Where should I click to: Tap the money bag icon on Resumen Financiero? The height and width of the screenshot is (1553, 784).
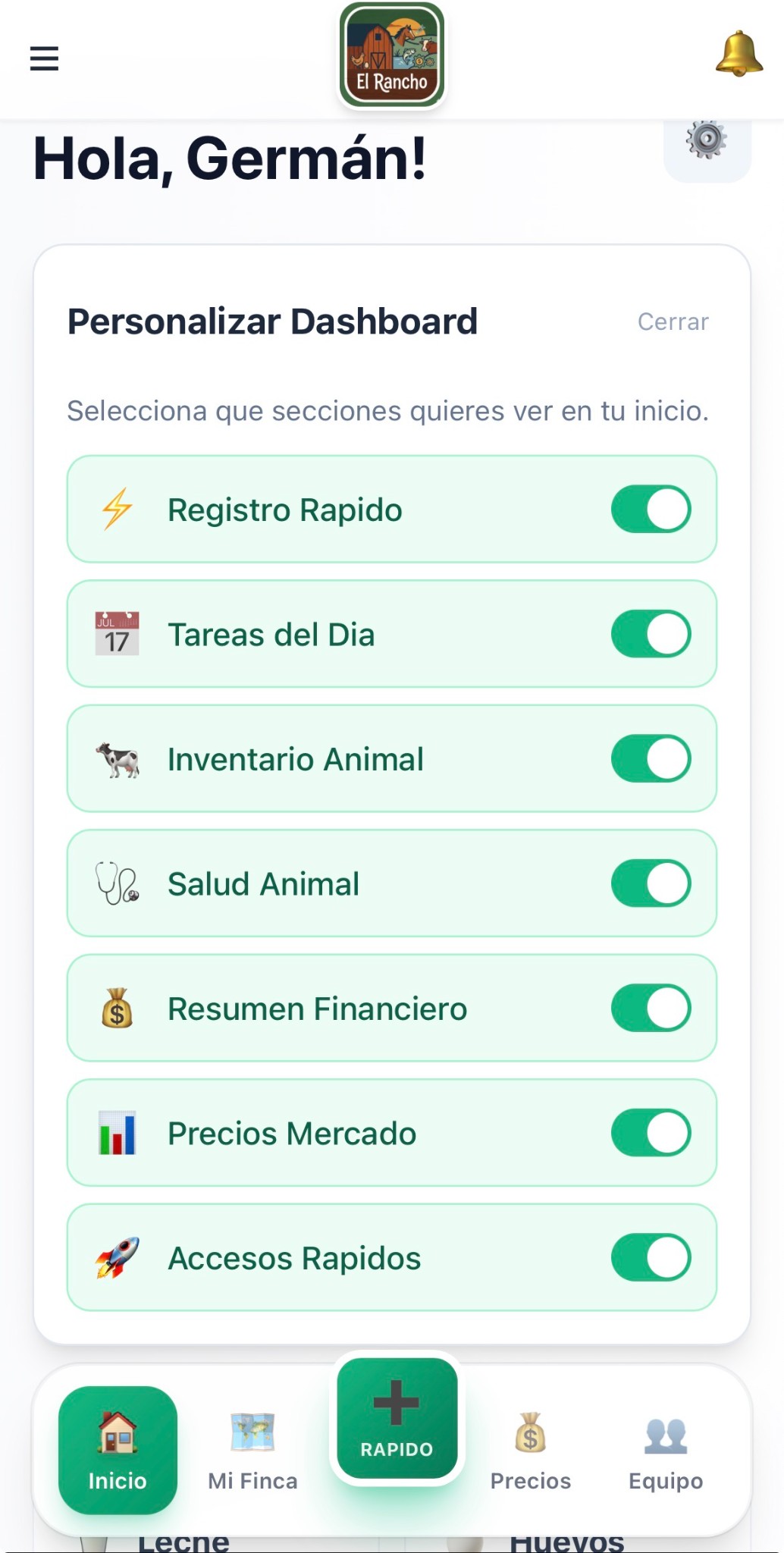pyautogui.click(x=116, y=1009)
